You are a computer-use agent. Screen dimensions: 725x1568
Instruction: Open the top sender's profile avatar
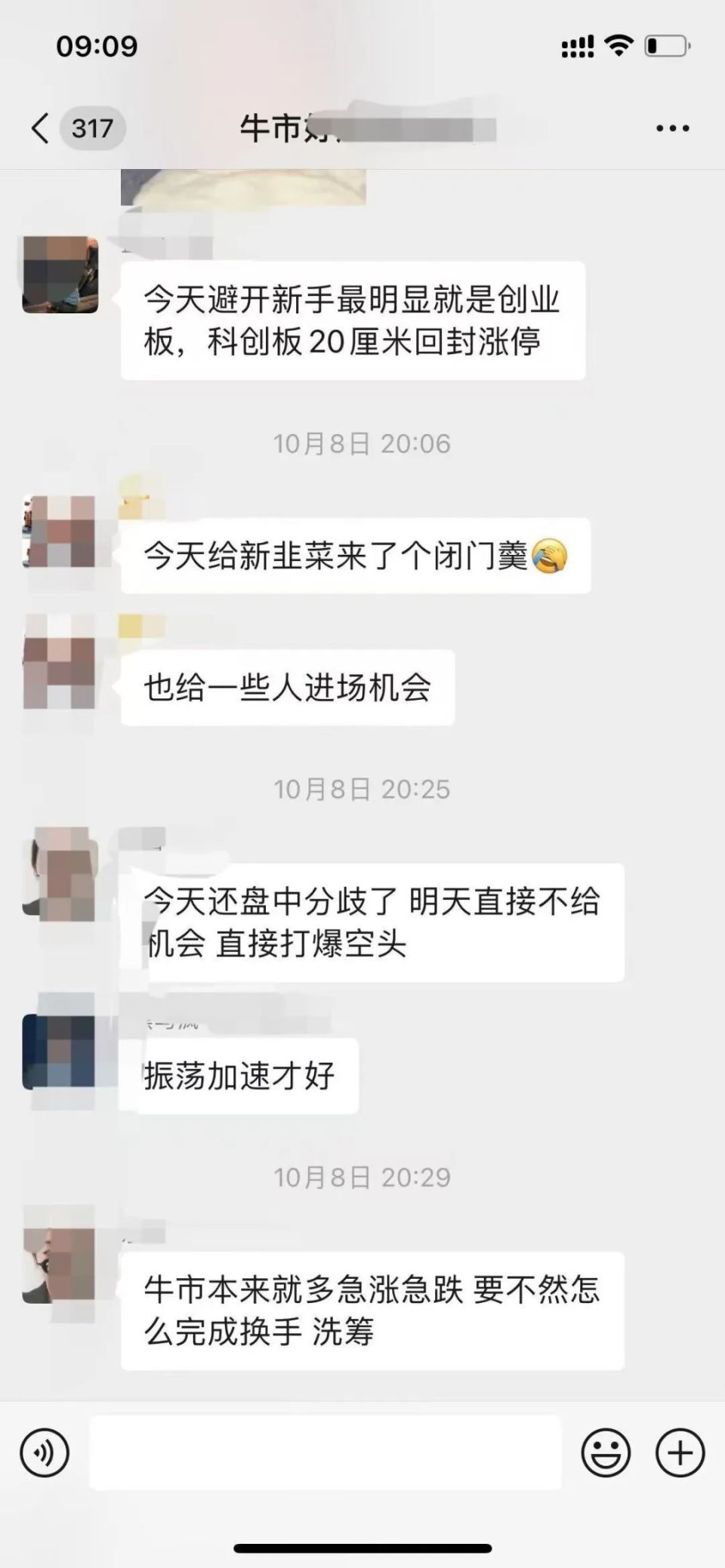(x=60, y=273)
